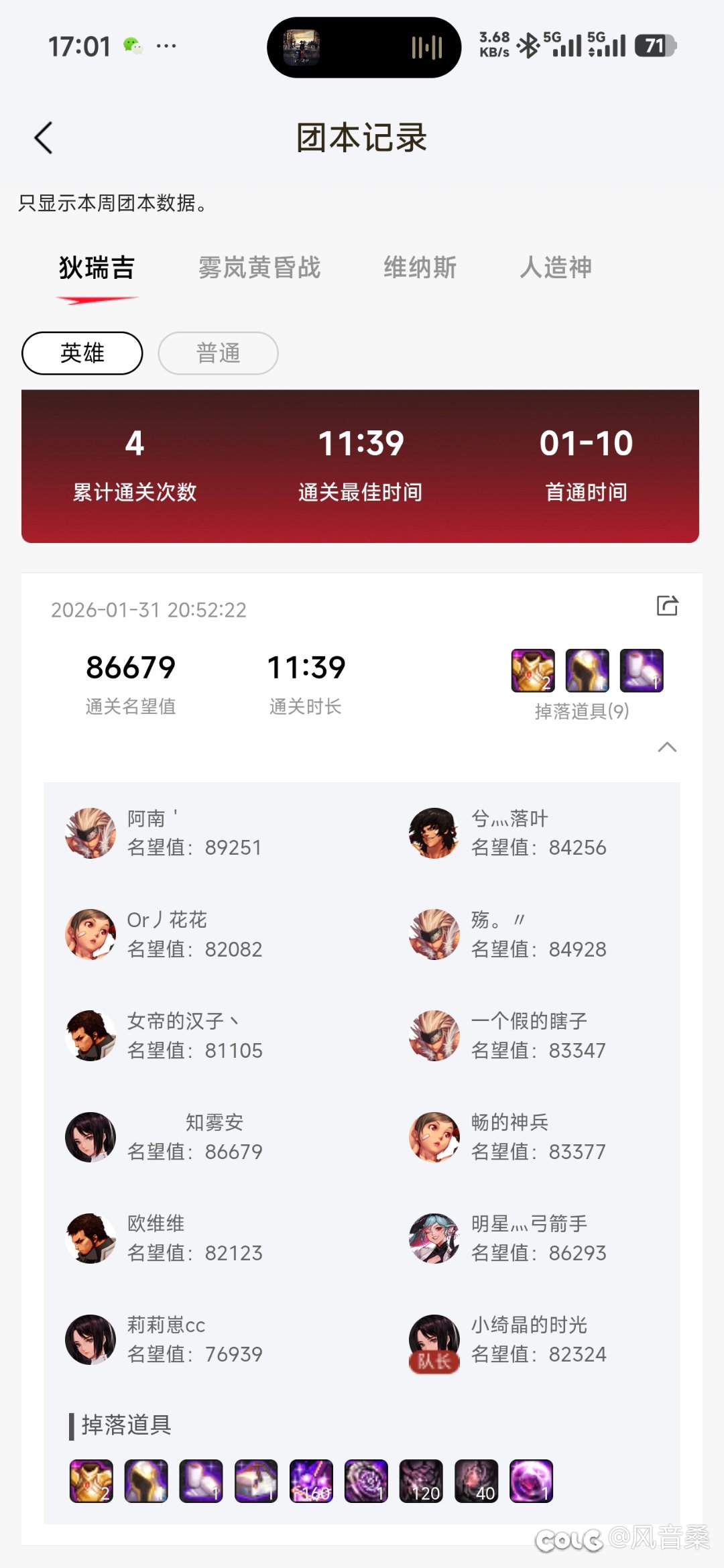This screenshot has height=1568, width=724.
Task: Share the 2026-01-31 raid record
Action: (x=667, y=606)
